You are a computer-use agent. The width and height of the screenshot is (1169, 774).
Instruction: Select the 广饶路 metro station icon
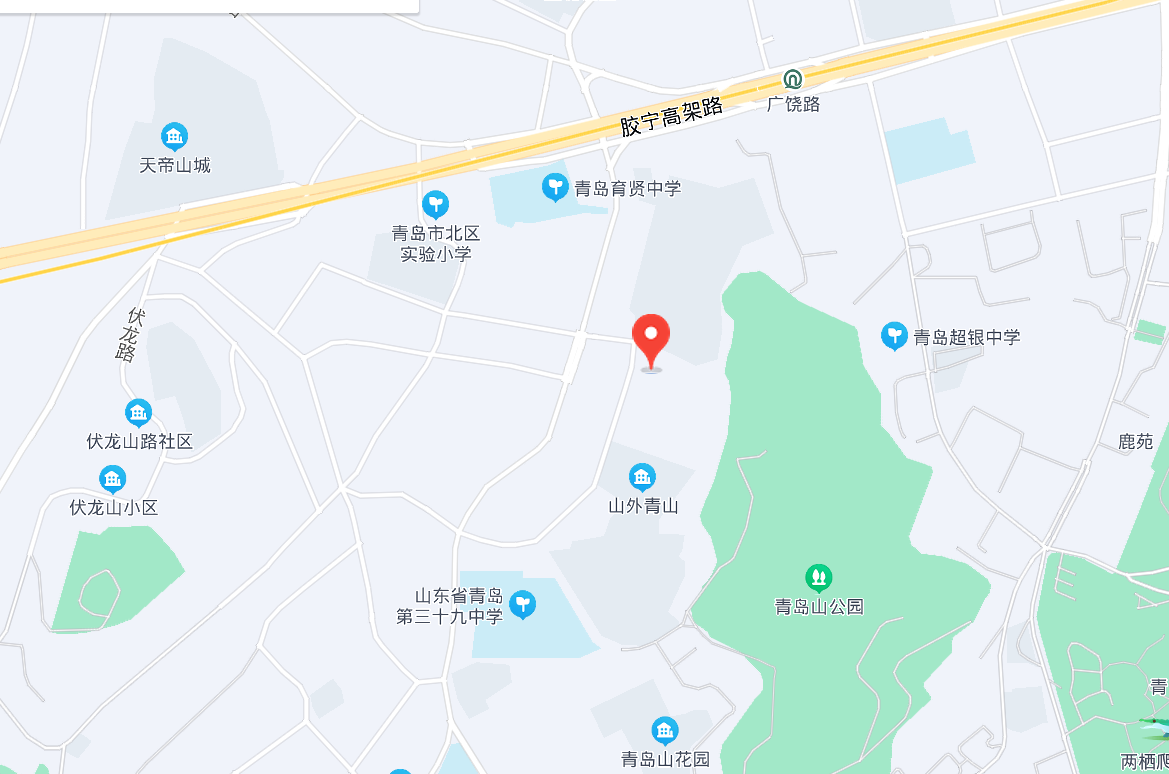[792, 79]
